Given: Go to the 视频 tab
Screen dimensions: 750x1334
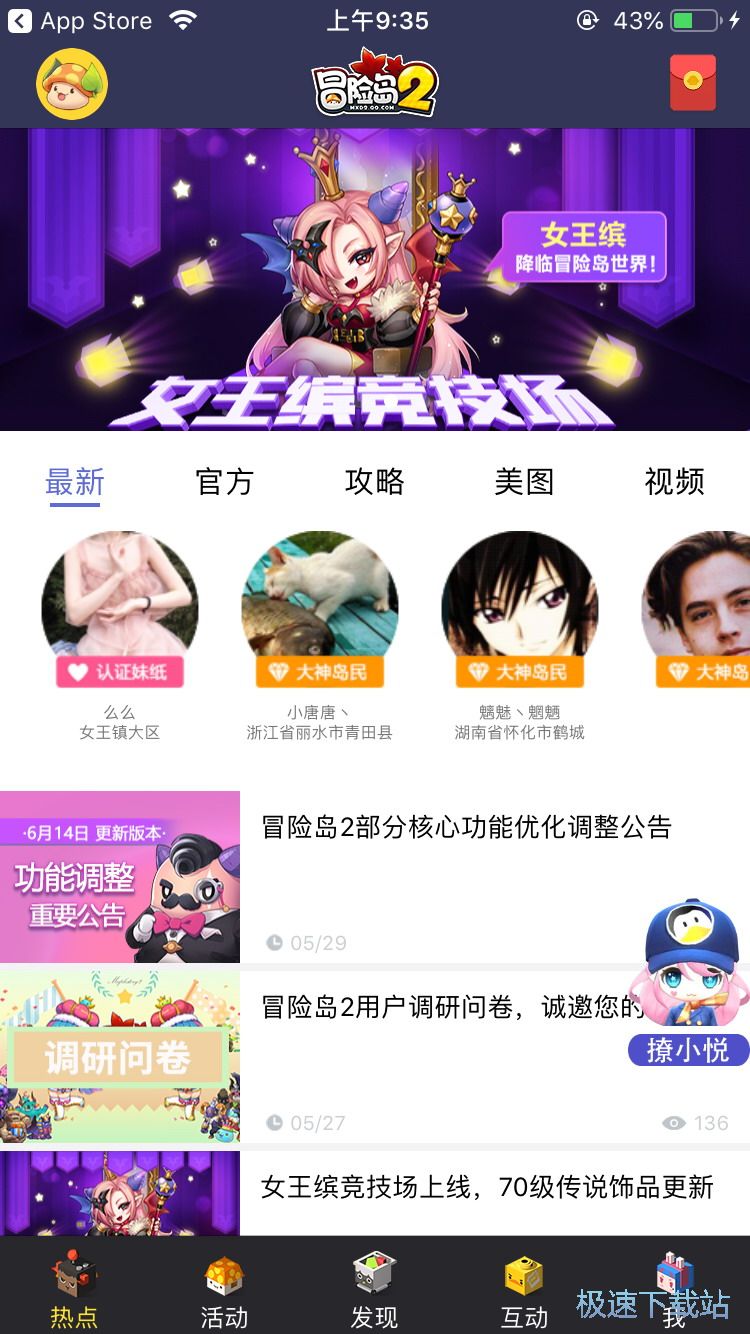Looking at the screenshot, I should (x=674, y=482).
